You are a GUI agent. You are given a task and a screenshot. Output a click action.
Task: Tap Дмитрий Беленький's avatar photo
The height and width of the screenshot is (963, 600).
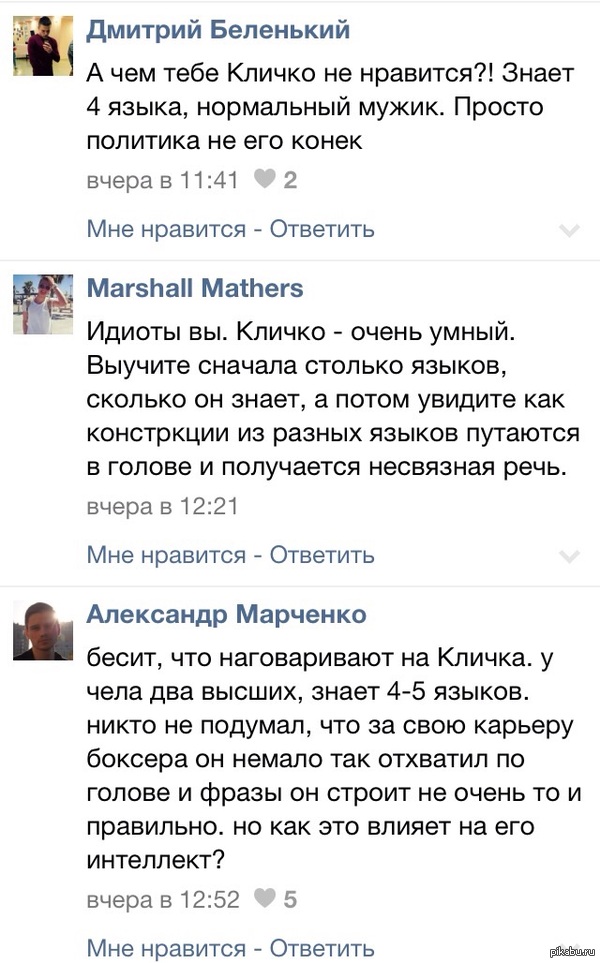(43, 46)
